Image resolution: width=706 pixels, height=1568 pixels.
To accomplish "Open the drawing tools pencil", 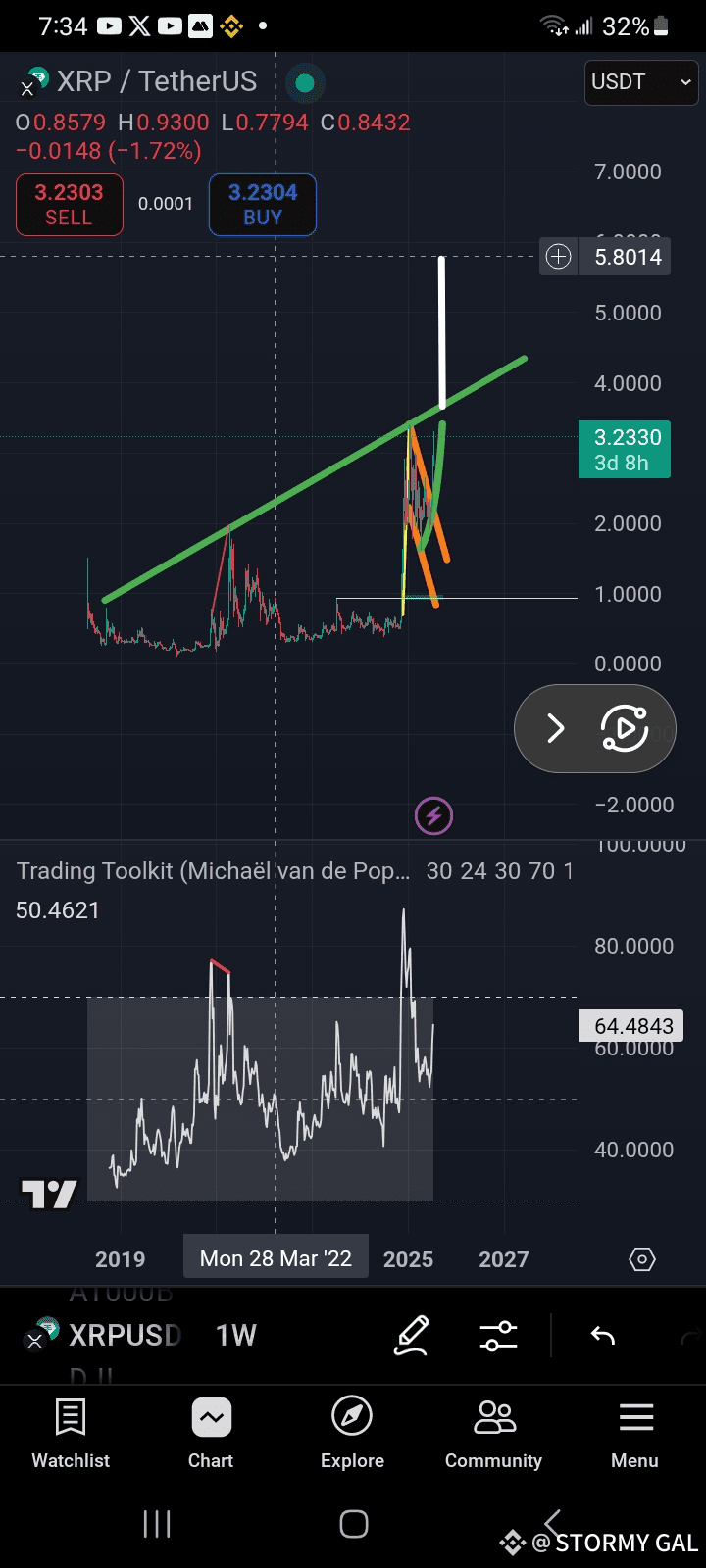I will pyautogui.click(x=412, y=1335).
